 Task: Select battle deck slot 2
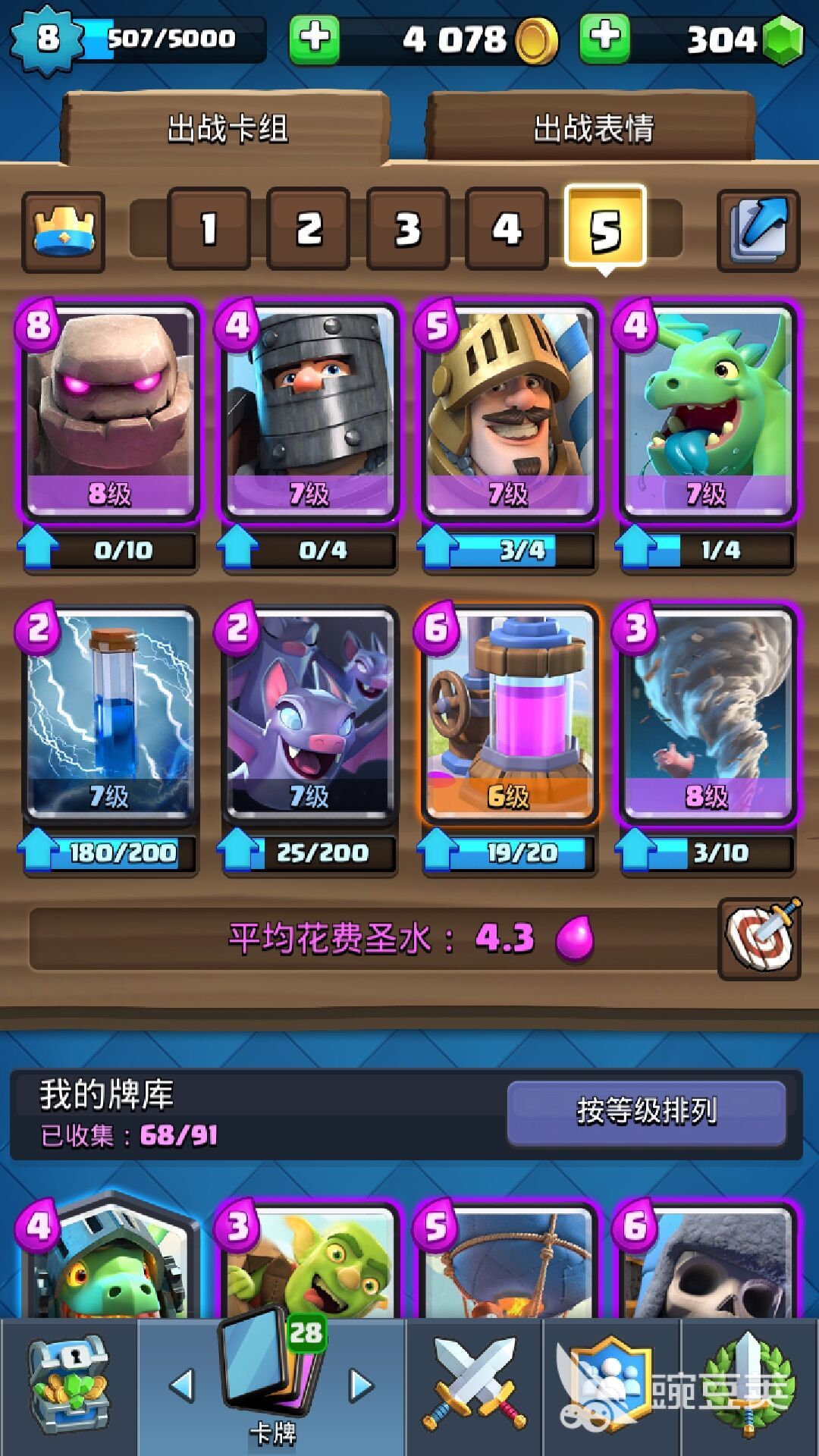(308, 229)
